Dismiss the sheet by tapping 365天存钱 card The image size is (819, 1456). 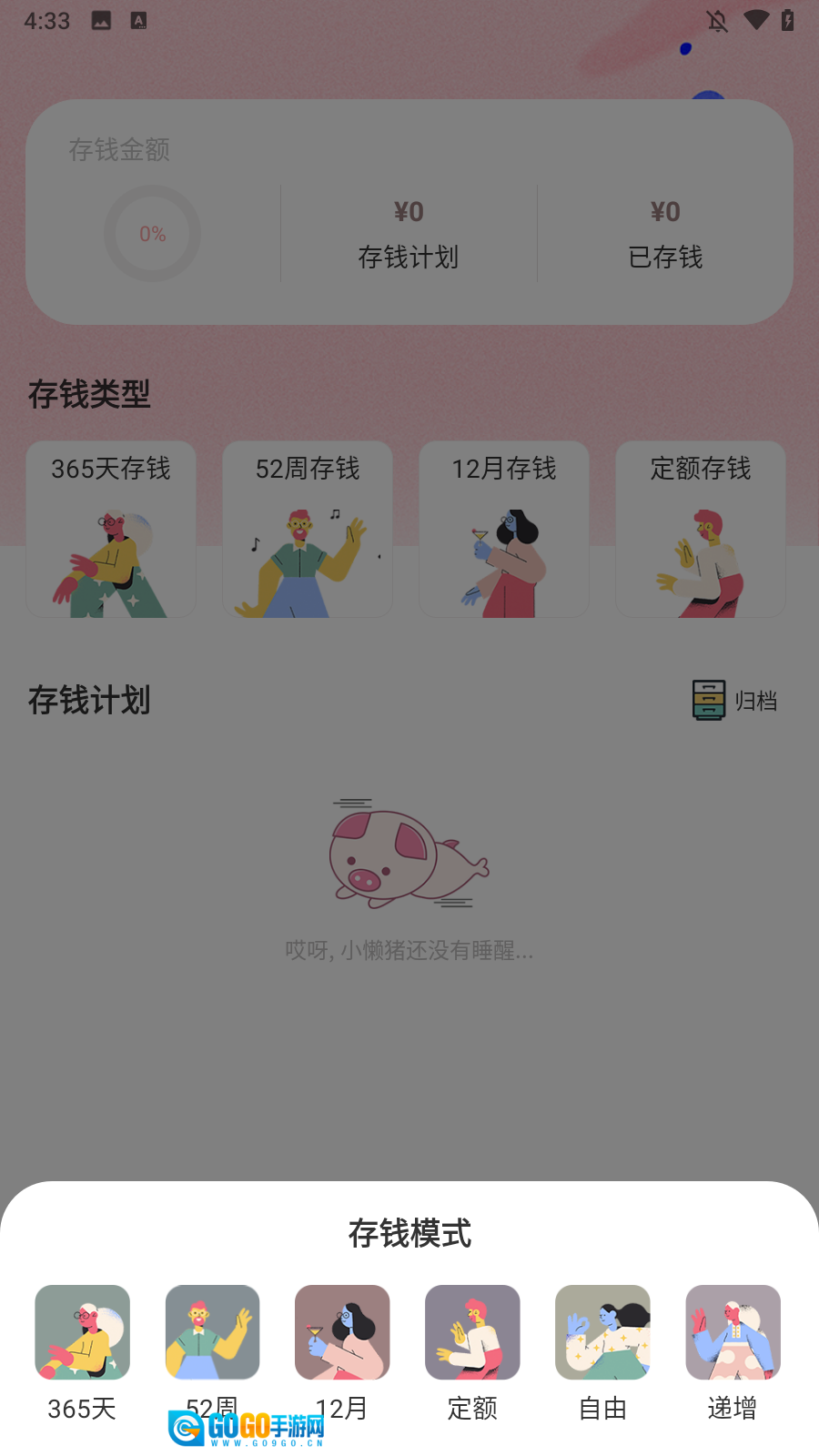[x=111, y=530]
